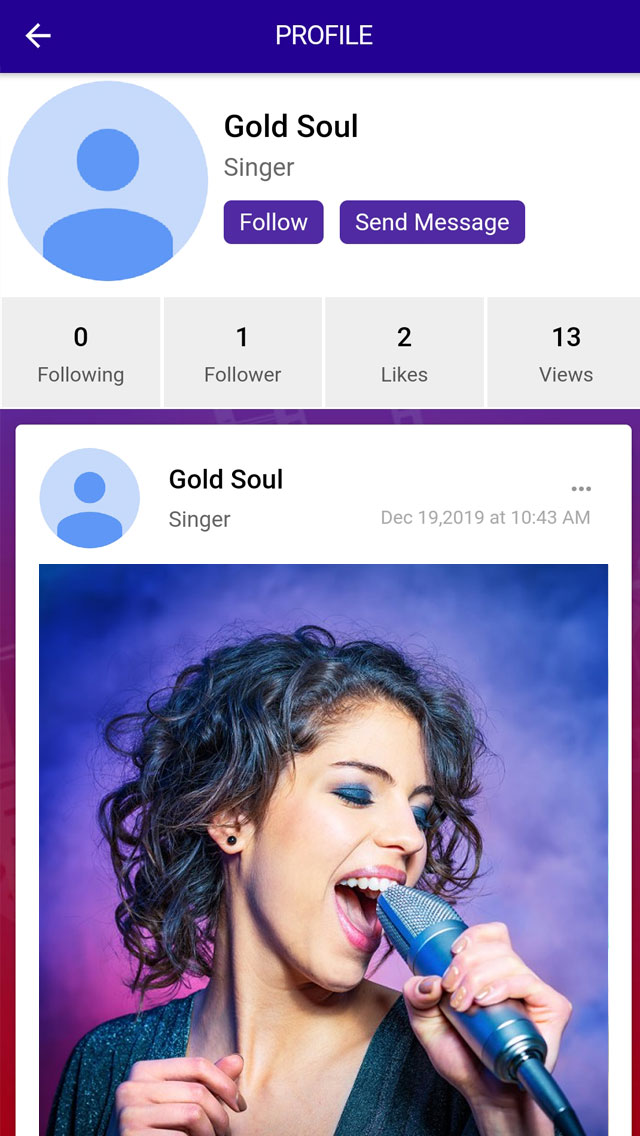Tap Gold Soul's avatar in the post
This screenshot has width=640, height=1136.
90,498
